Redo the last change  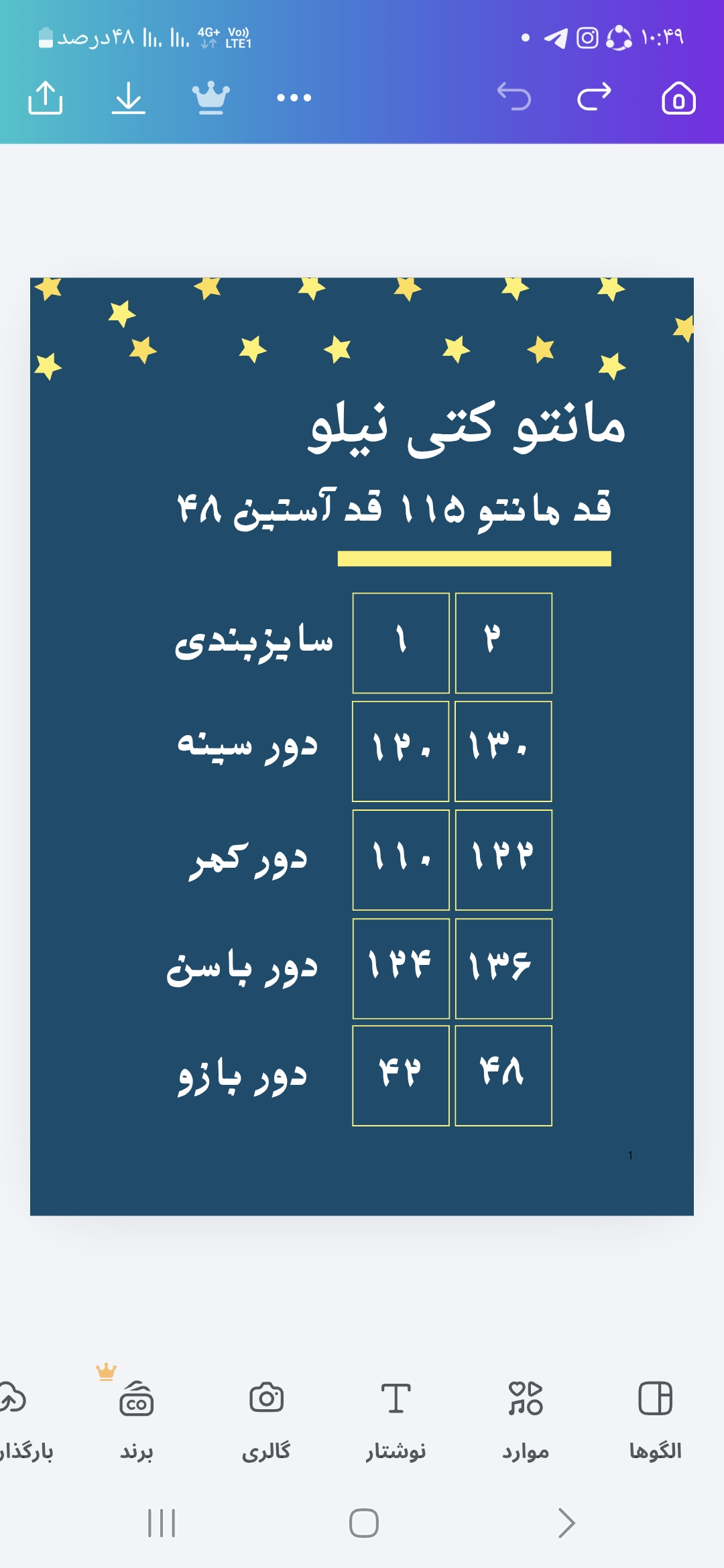click(x=595, y=97)
